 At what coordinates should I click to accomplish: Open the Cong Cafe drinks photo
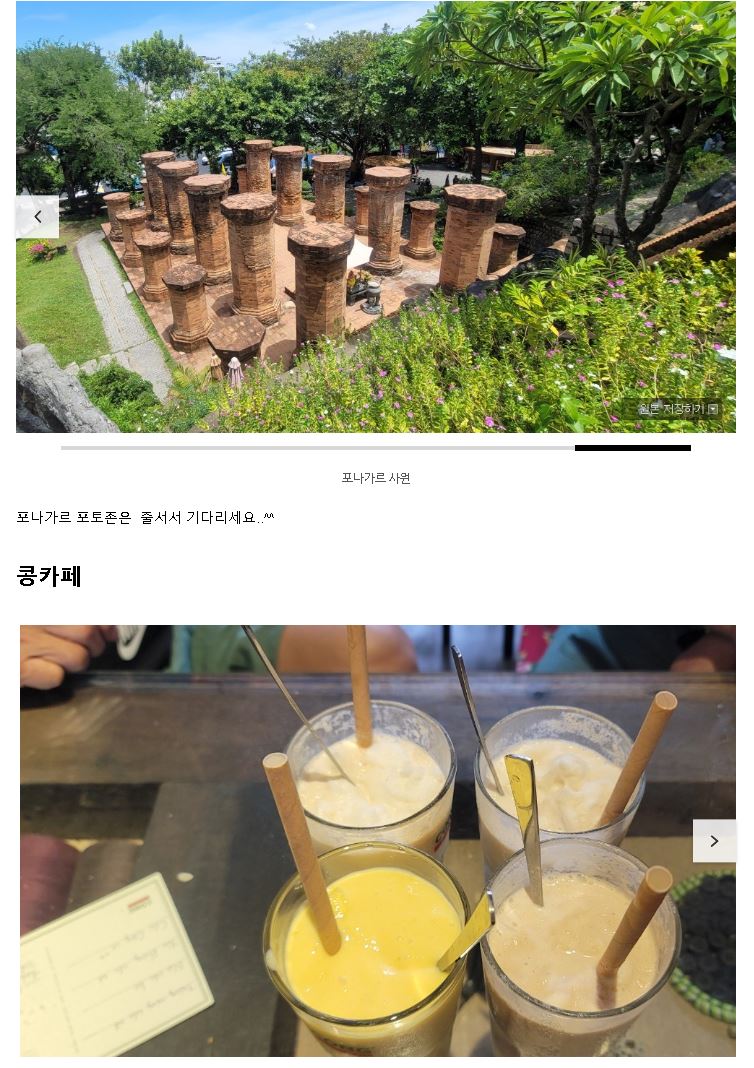pos(377,840)
